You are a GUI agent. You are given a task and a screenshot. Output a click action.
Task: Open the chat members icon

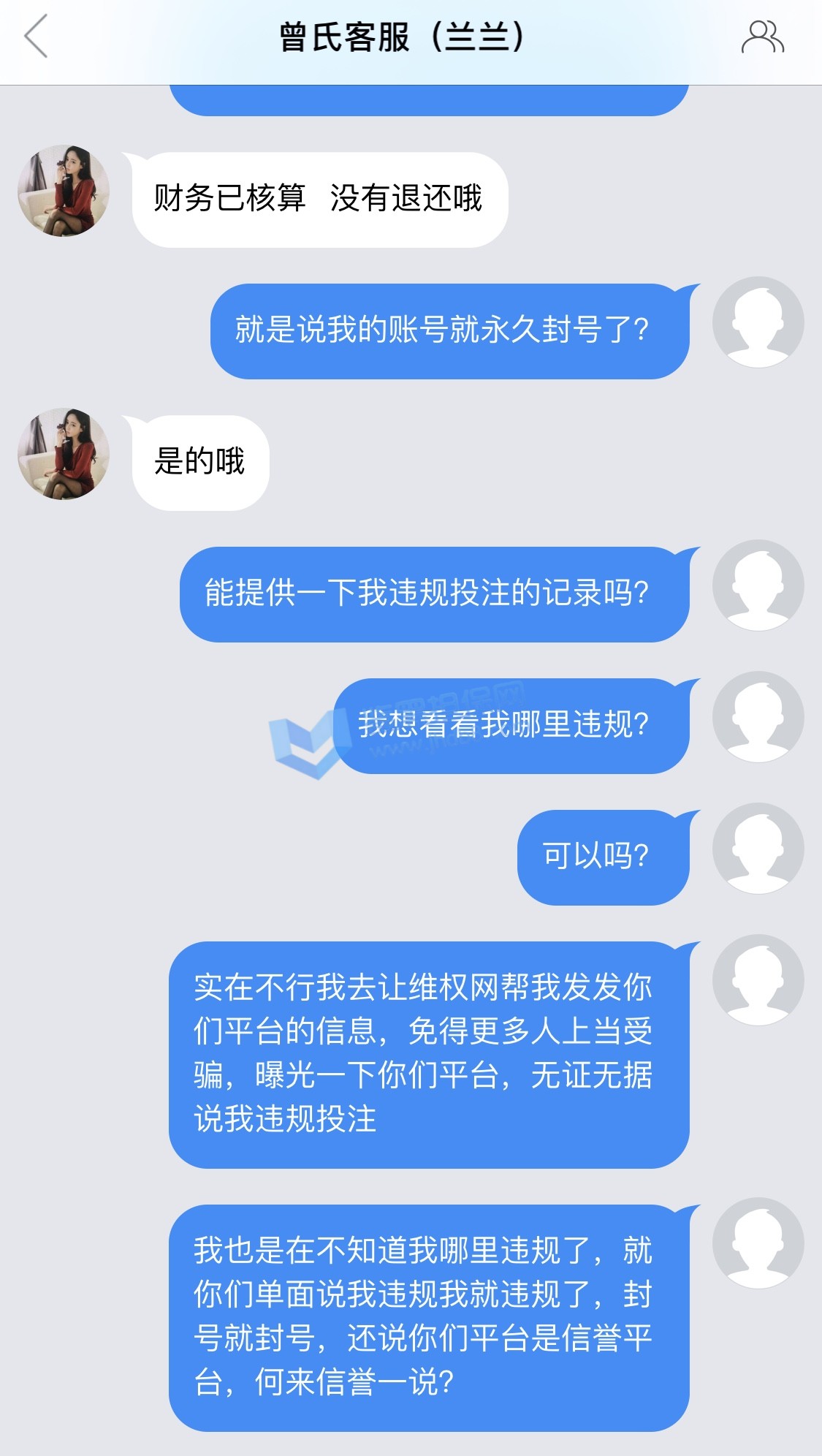[761, 37]
